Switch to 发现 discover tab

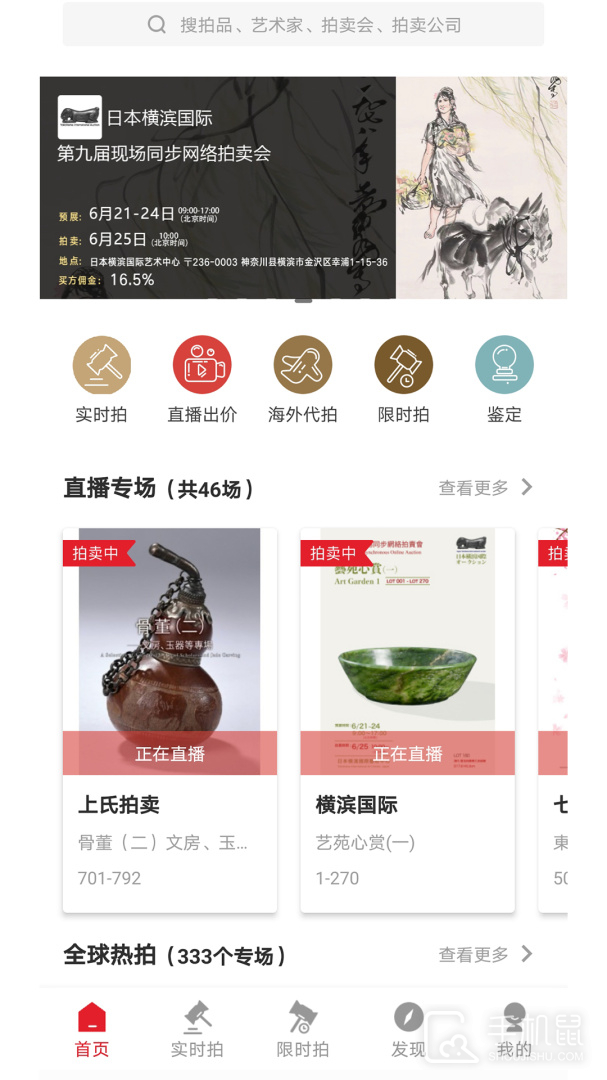tap(408, 1030)
